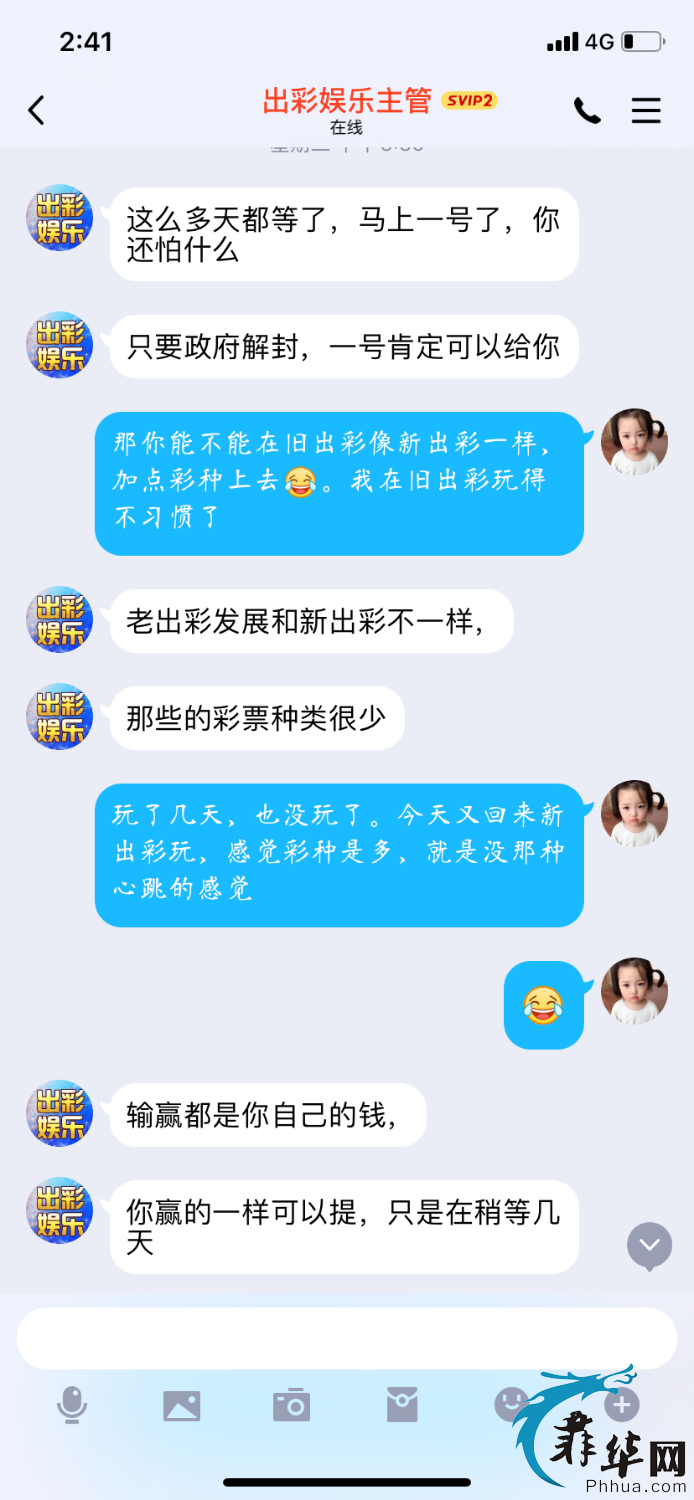The width and height of the screenshot is (694, 1500).
Task: Open the red envelope icon
Action: pos(402,1405)
